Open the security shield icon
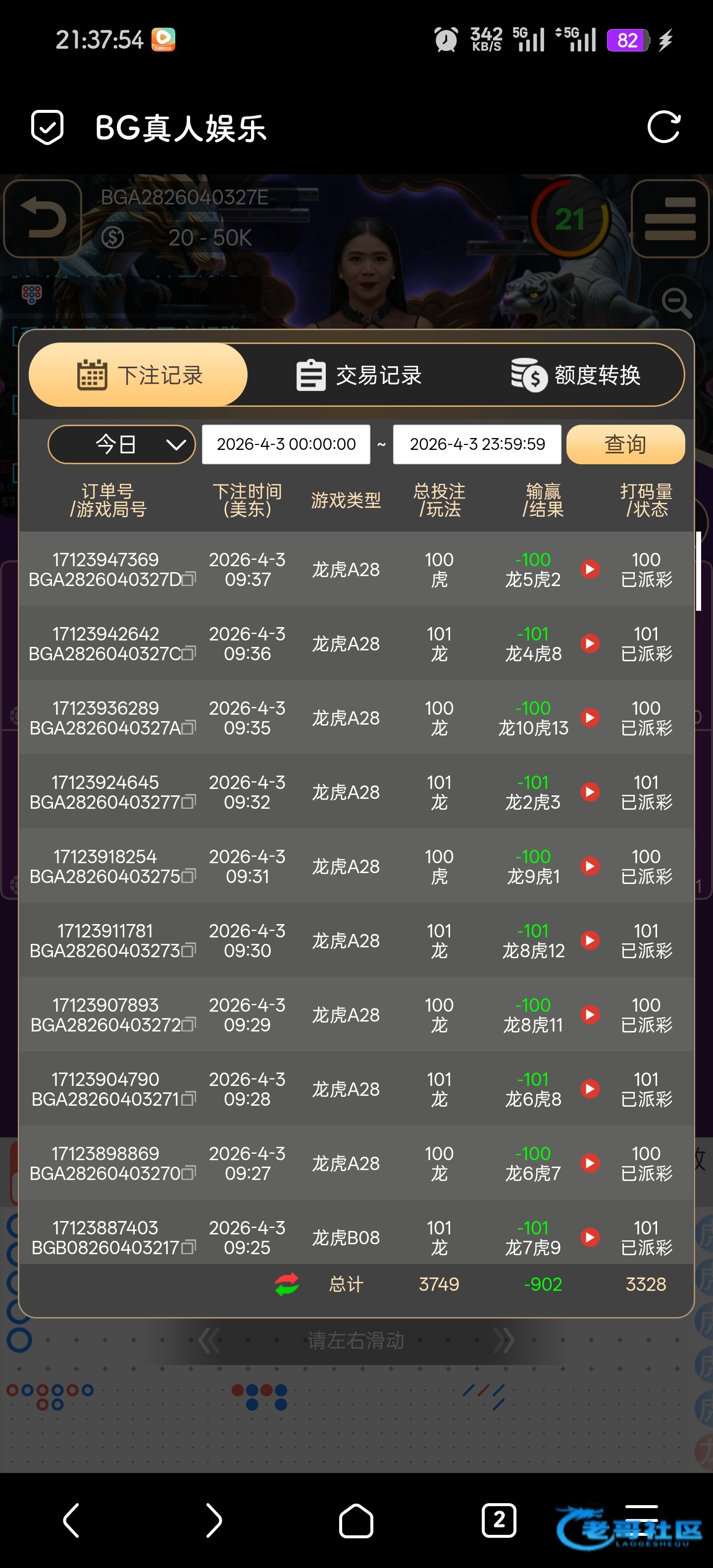The height and width of the screenshot is (1568, 713). pyautogui.click(x=47, y=127)
